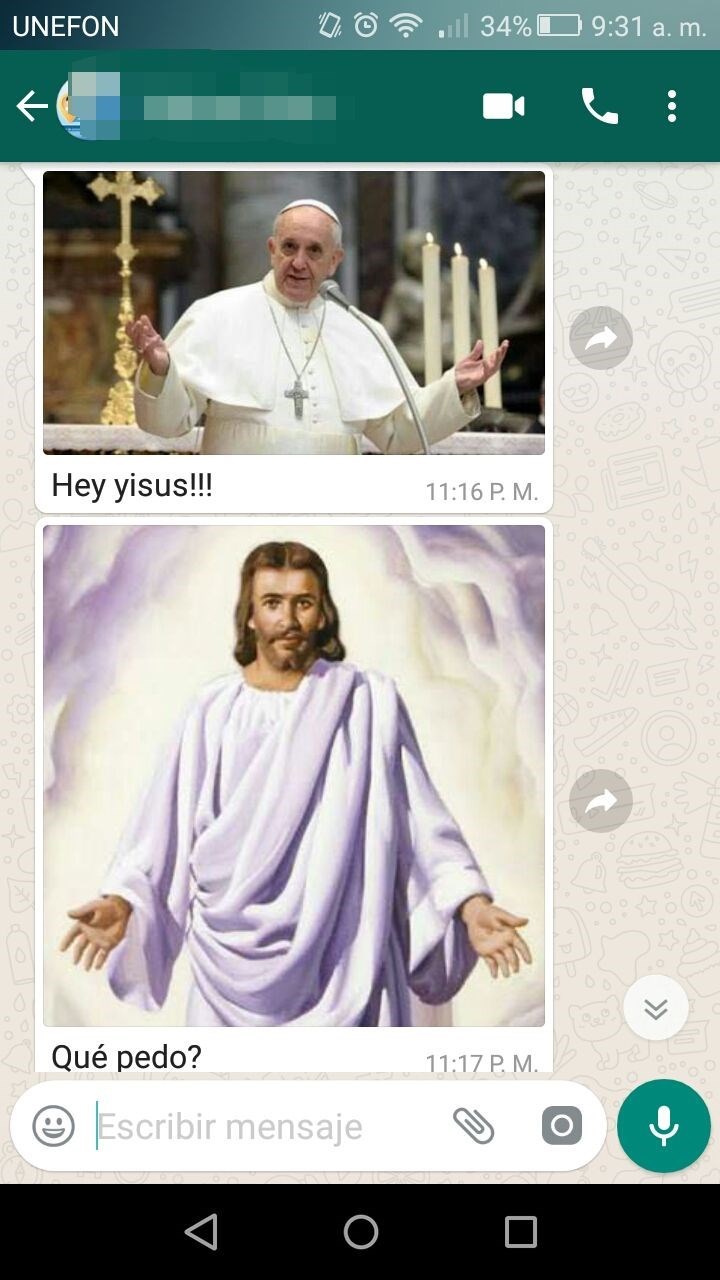The image size is (720, 1280).
Task: Jump to the latest messages
Action: click(x=656, y=1008)
